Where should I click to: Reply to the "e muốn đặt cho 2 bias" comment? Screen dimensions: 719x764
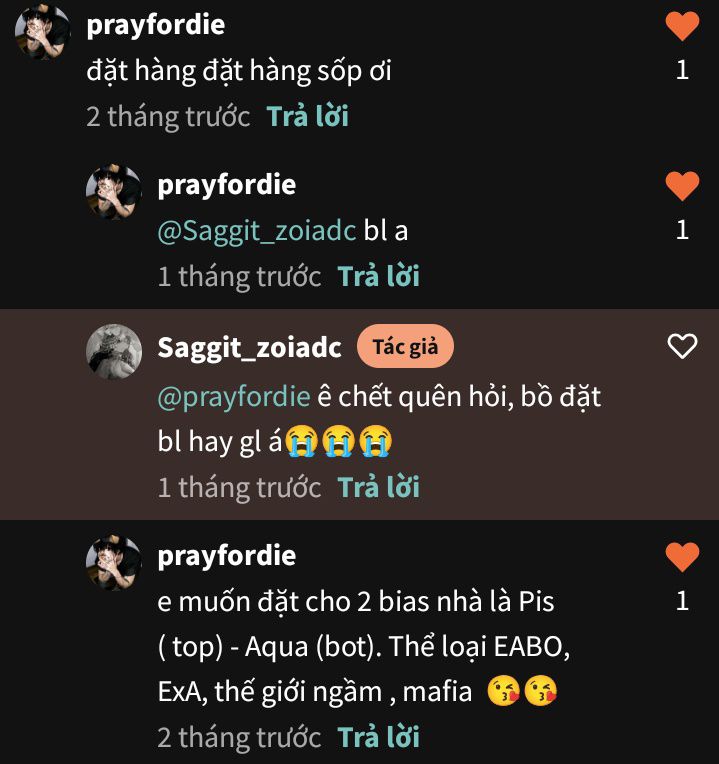click(379, 737)
